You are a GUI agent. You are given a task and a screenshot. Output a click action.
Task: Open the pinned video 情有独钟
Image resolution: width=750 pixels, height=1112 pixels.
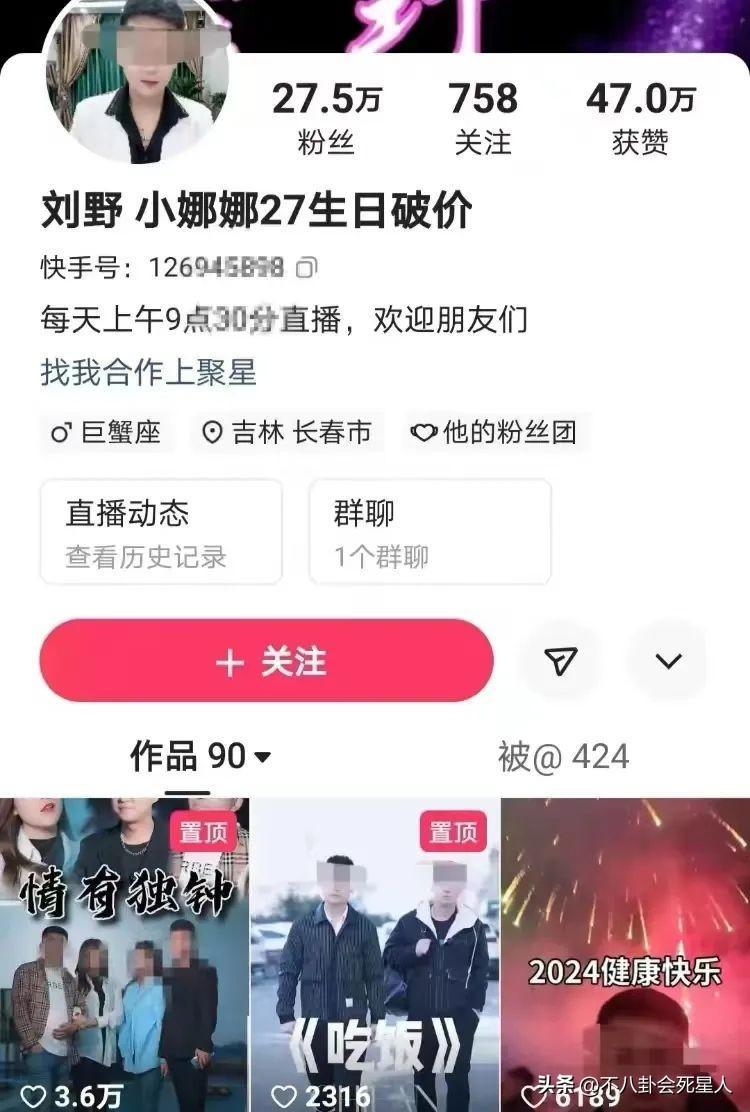tap(123, 955)
